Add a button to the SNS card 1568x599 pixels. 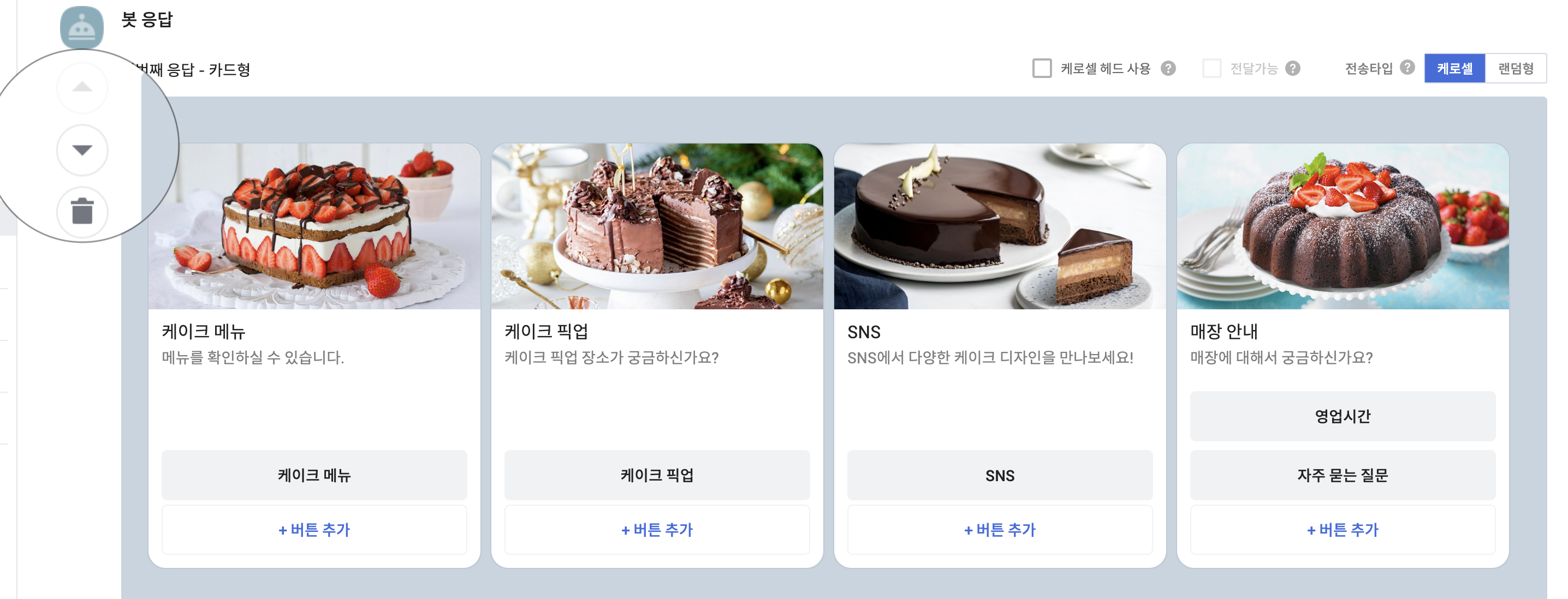point(1000,530)
